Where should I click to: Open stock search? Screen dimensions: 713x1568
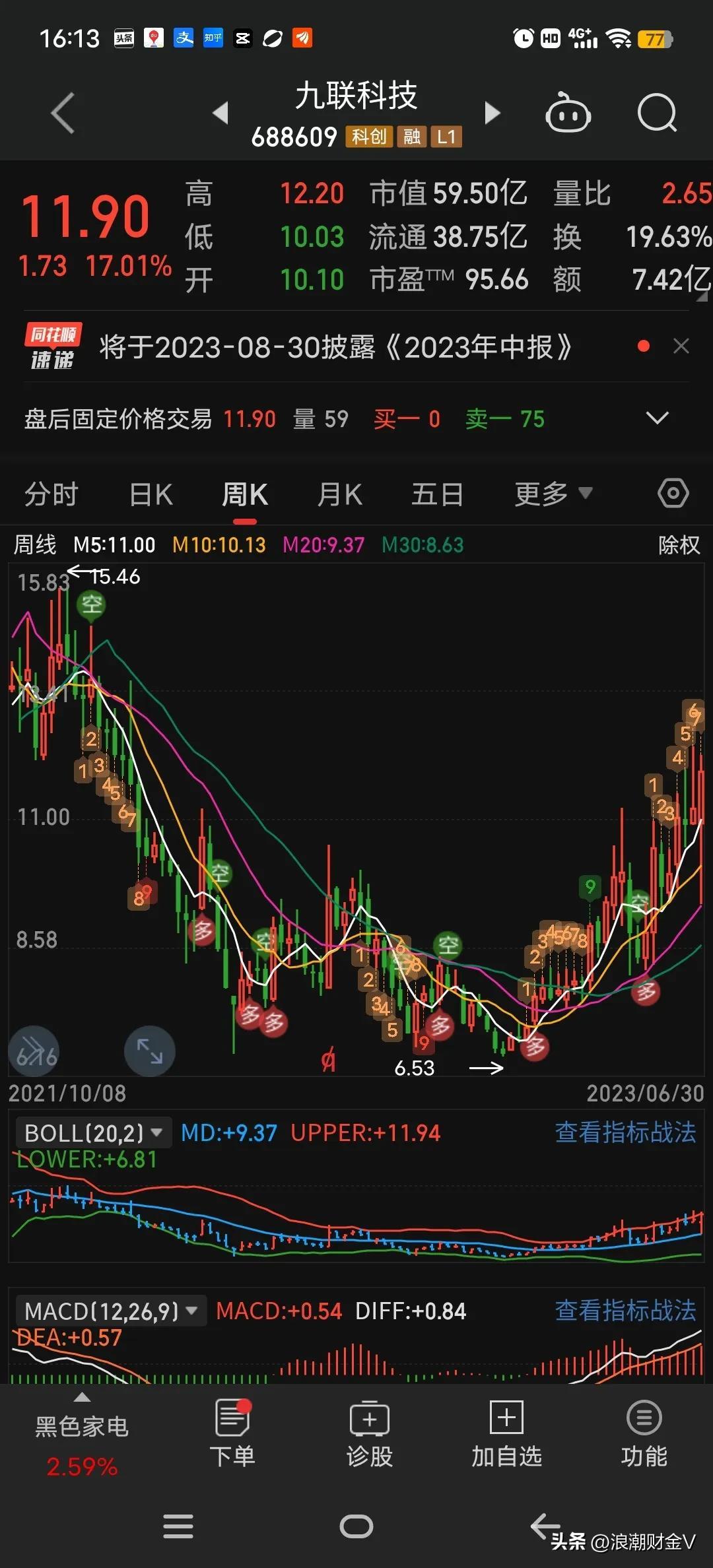[657, 114]
